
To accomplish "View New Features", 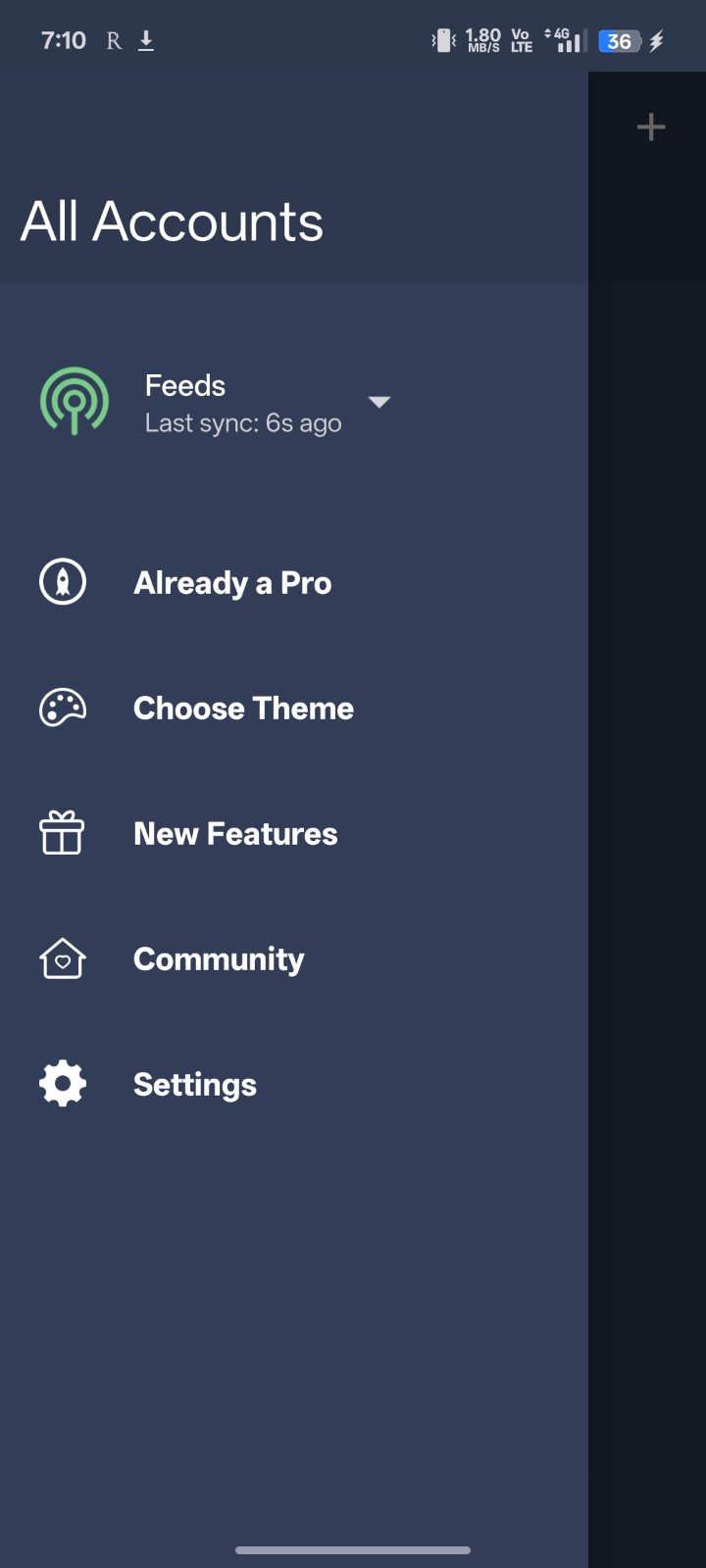I will [235, 834].
